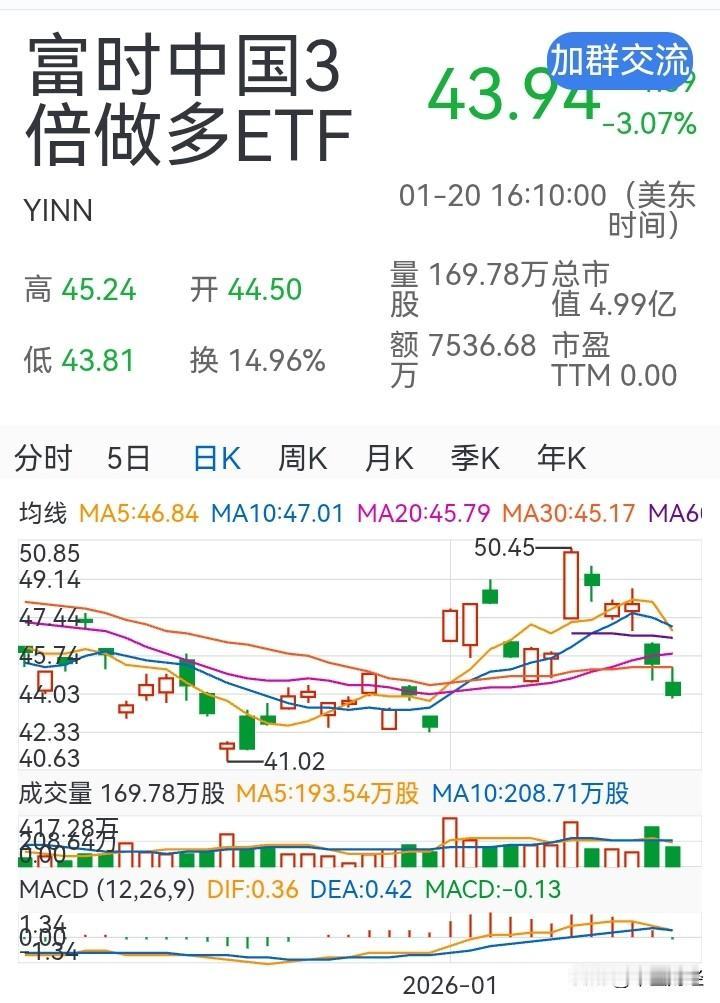Image resolution: width=720 pixels, height=1003 pixels.
Task: View the 年K yearly chart
Action: pos(561,459)
